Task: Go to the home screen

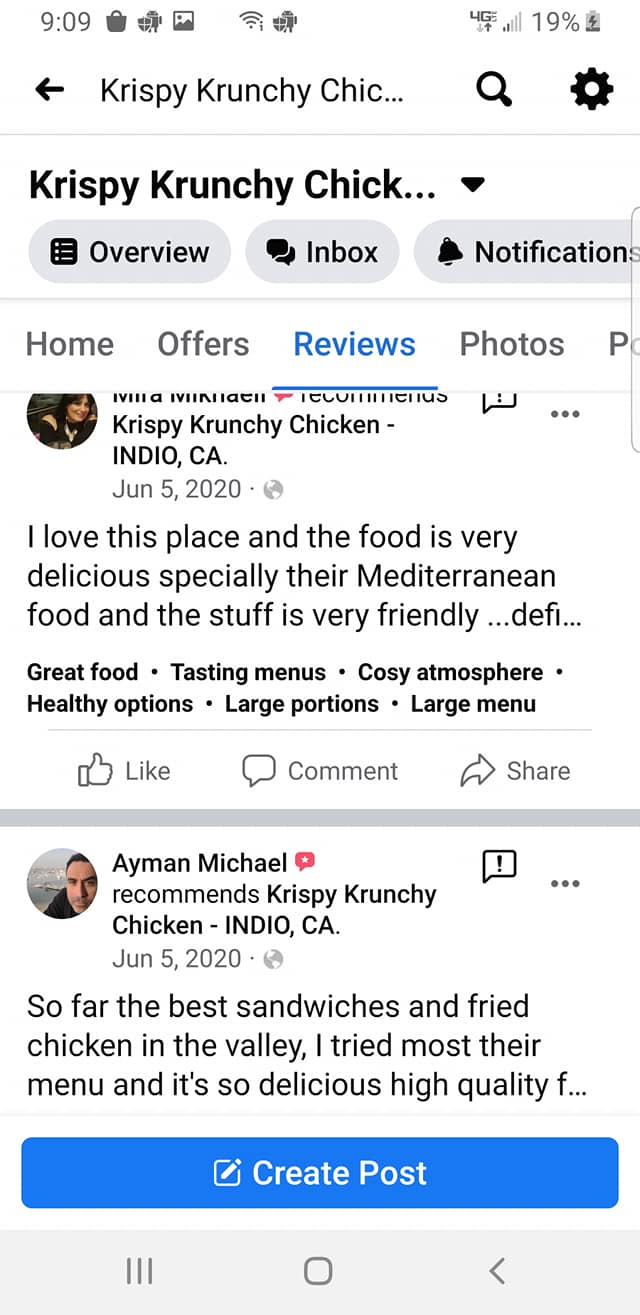Action: [318, 1271]
